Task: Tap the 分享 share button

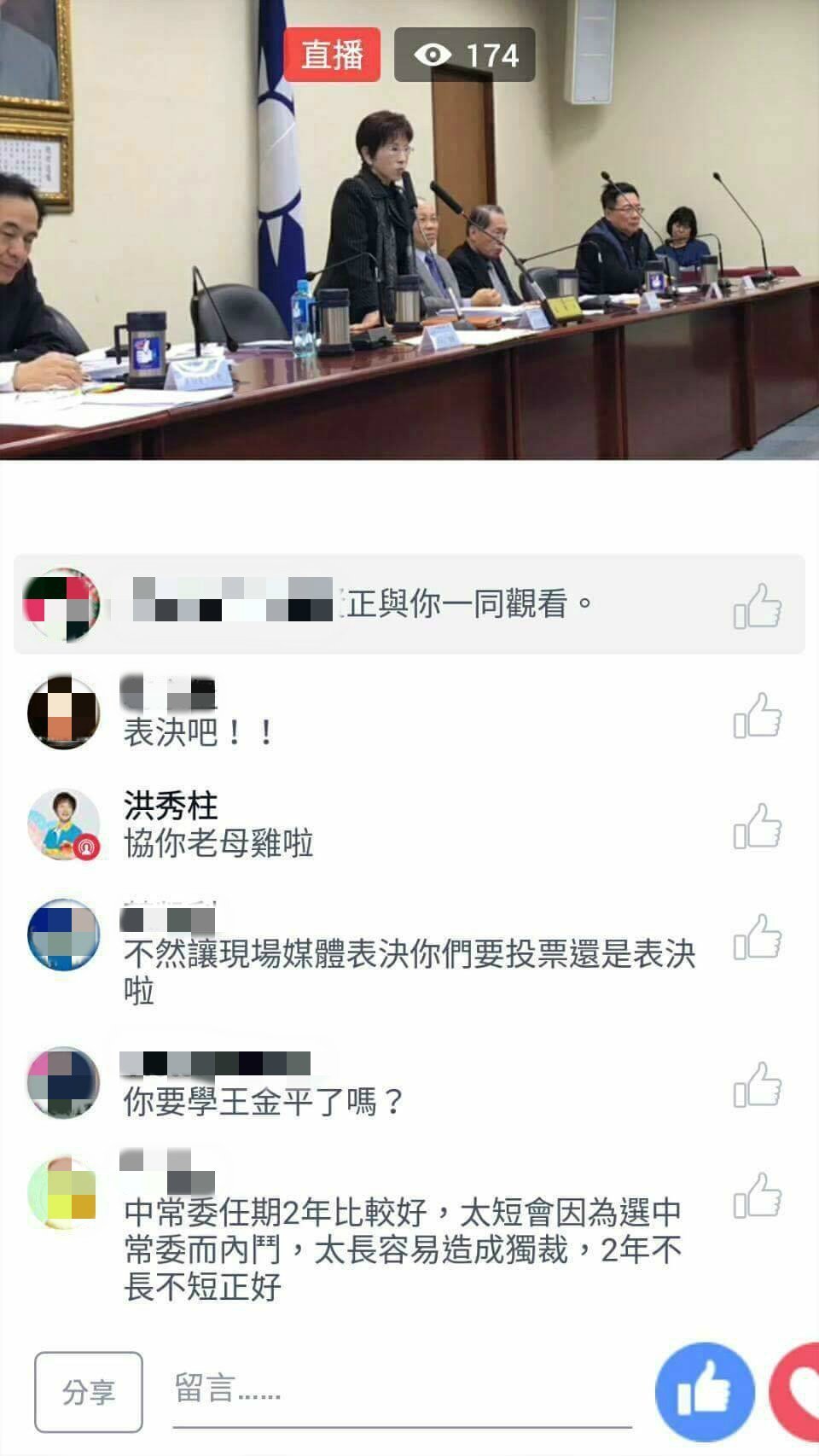Action: (x=88, y=1392)
